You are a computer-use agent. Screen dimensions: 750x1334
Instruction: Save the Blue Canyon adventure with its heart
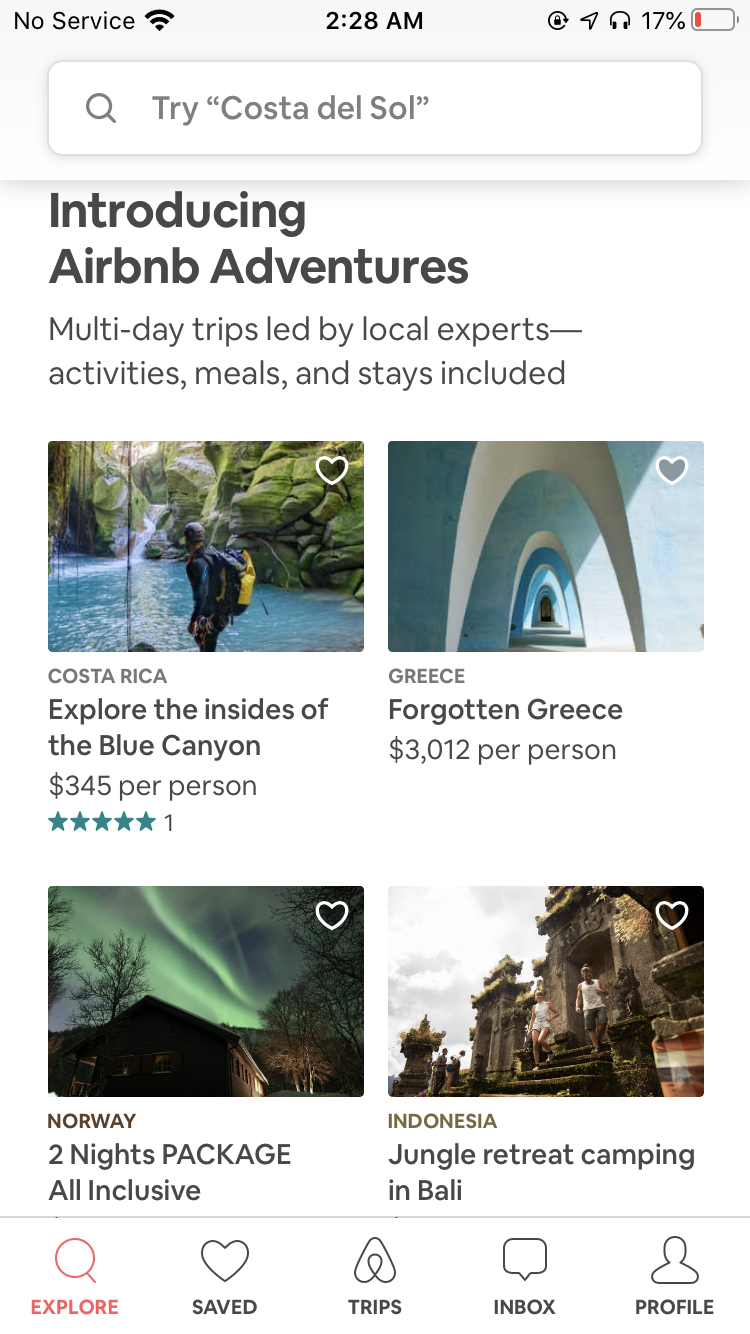click(x=331, y=470)
